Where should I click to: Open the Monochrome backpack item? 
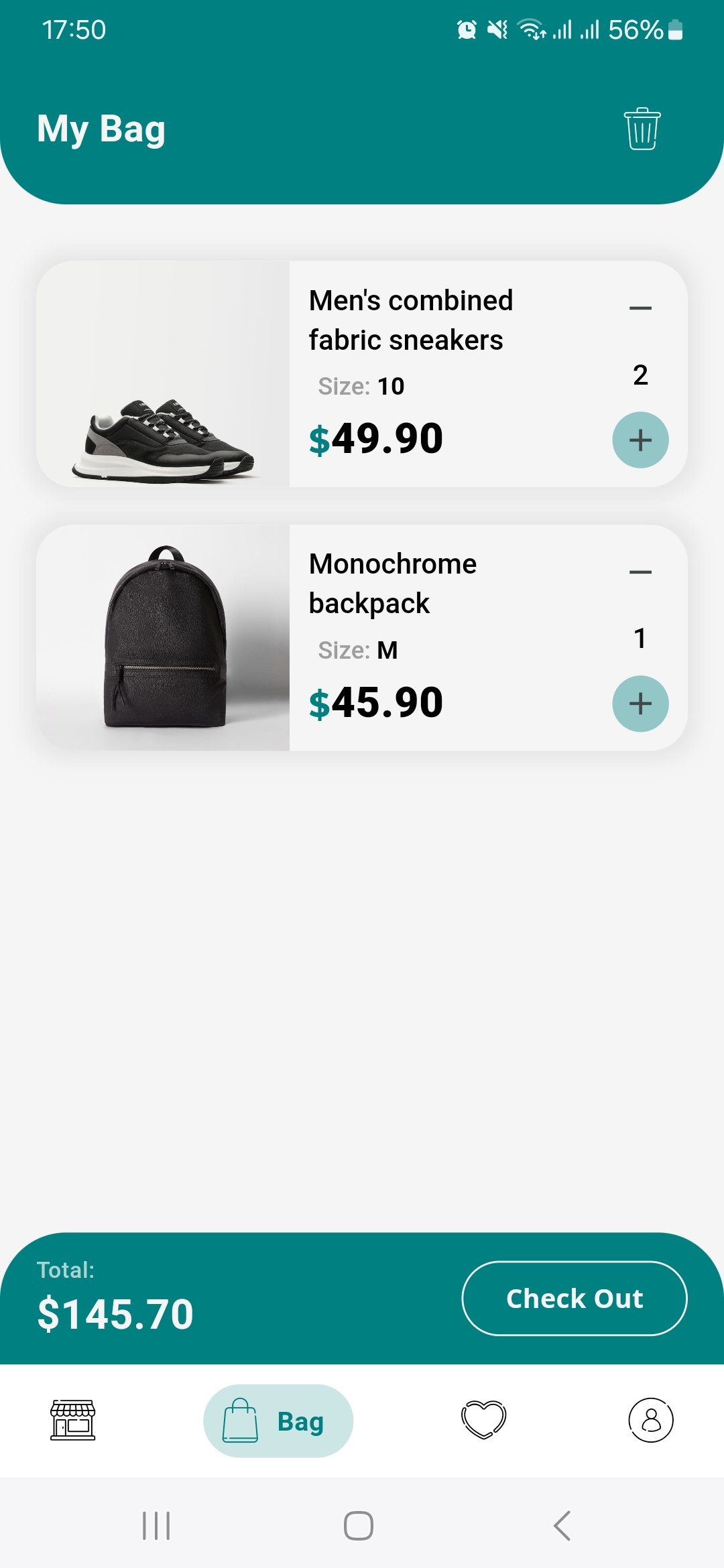[392, 582]
